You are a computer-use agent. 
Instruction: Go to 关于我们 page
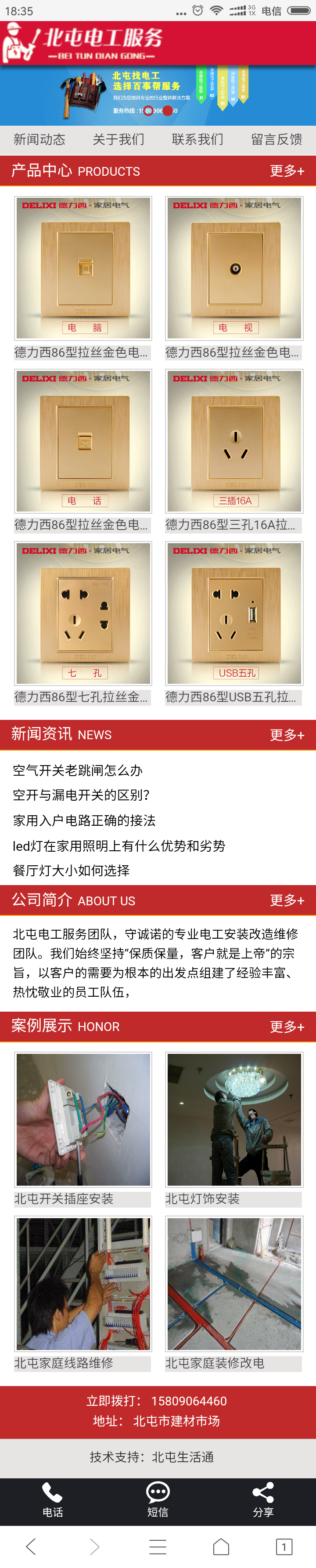click(x=118, y=139)
